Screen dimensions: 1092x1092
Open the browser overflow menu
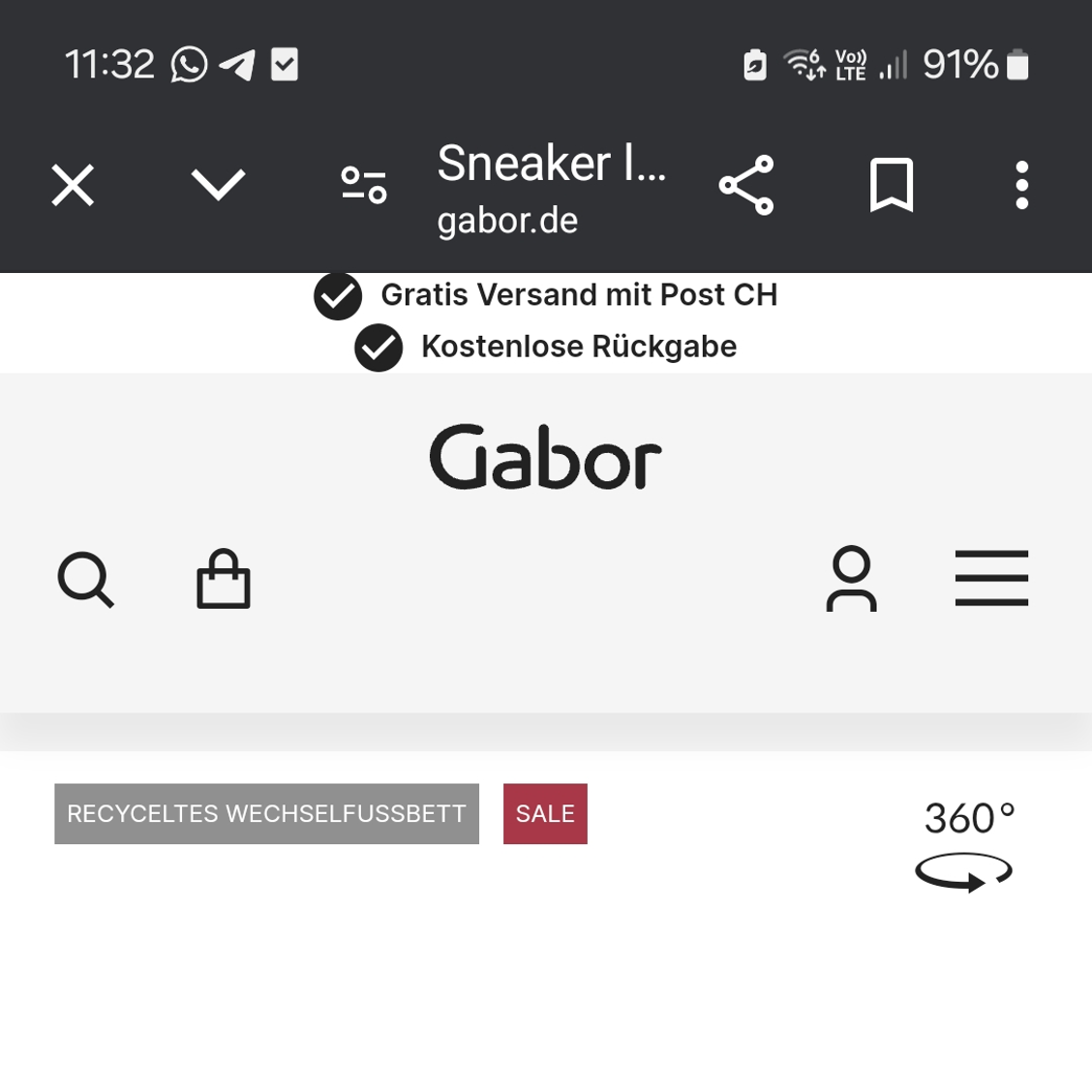(x=1021, y=185)
